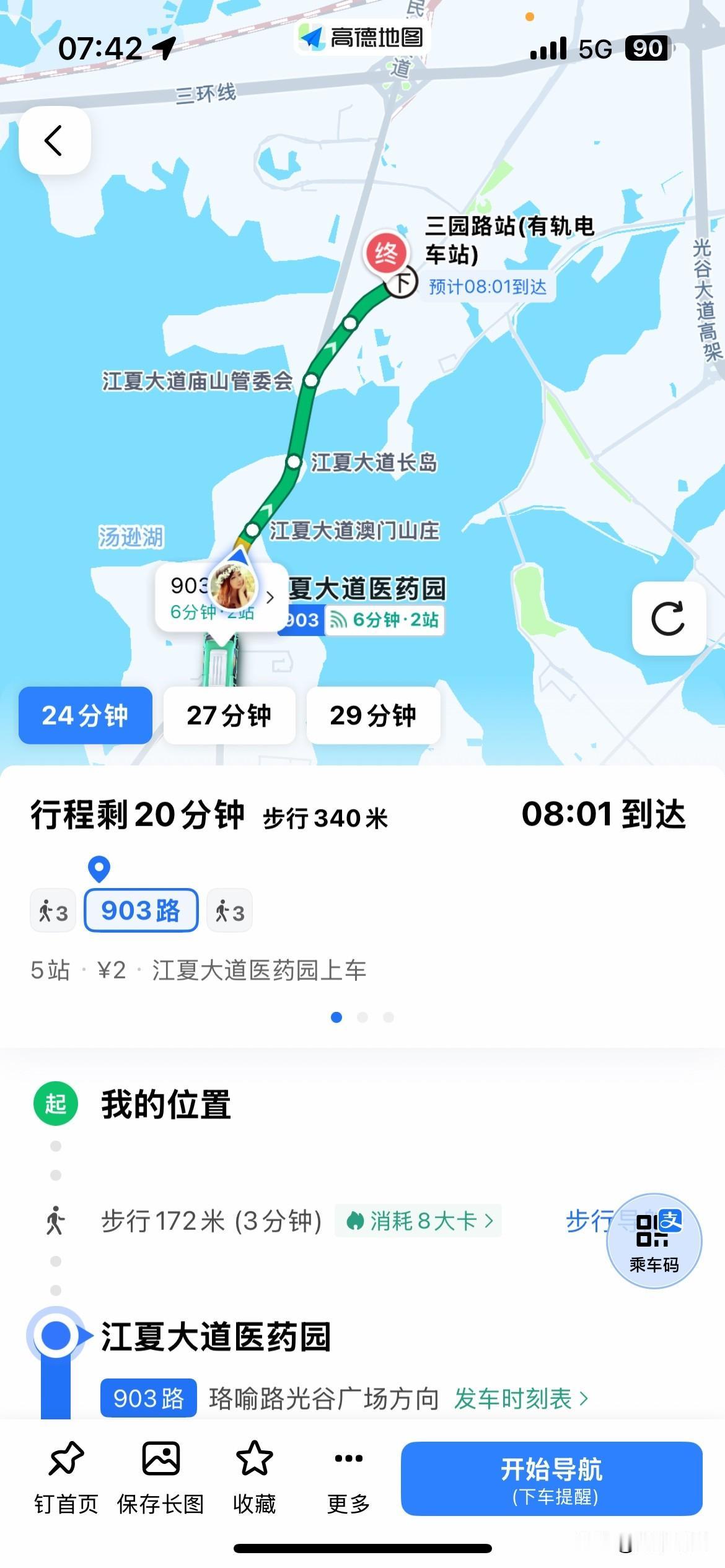Tap the 三园路站 destination marker on map

pos(384,254)
